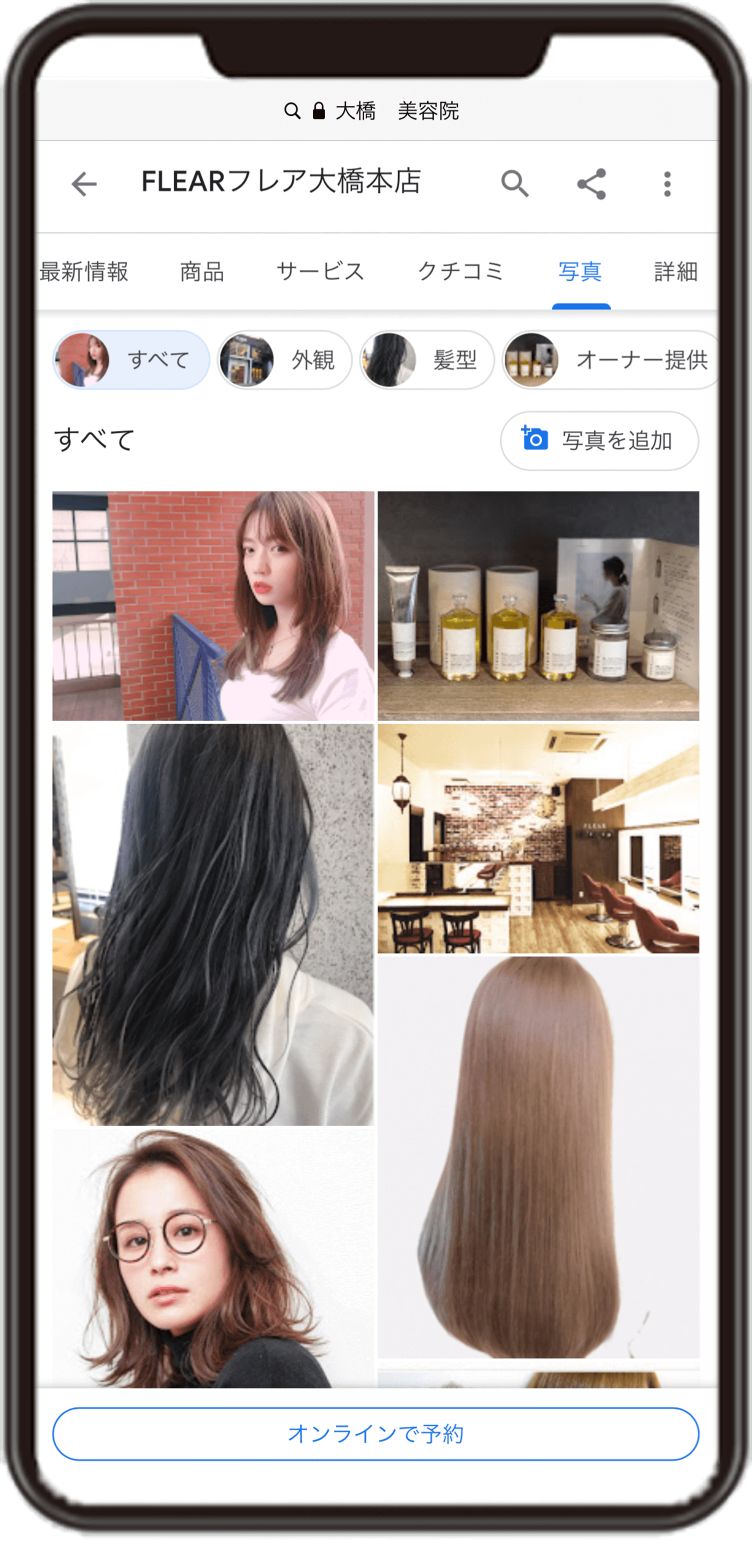Switch to the 最新情報 tab
The height and width of the screenshot is (1545, 752).
pyautogui.click(x=84, y=272)
